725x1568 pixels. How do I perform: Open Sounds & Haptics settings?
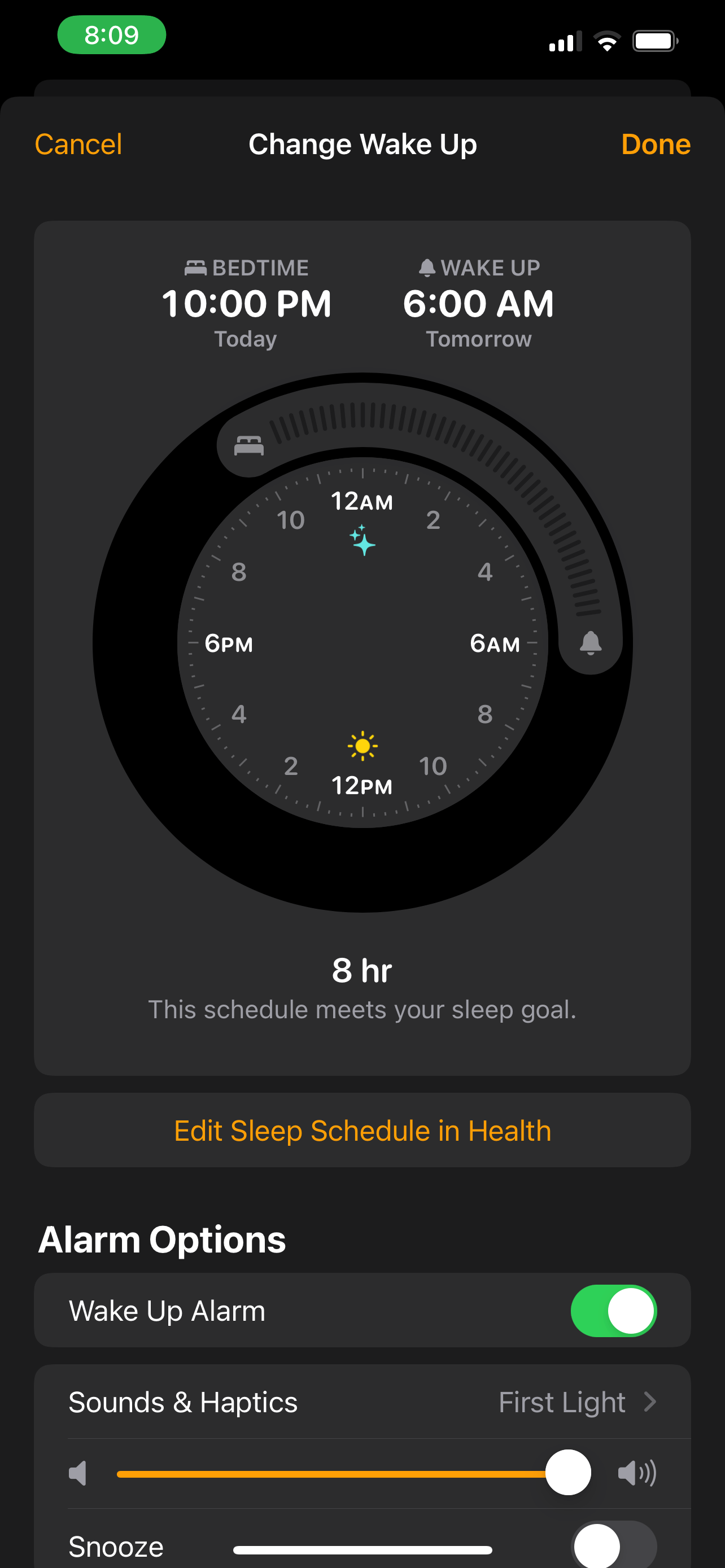tap(182, 1402)
